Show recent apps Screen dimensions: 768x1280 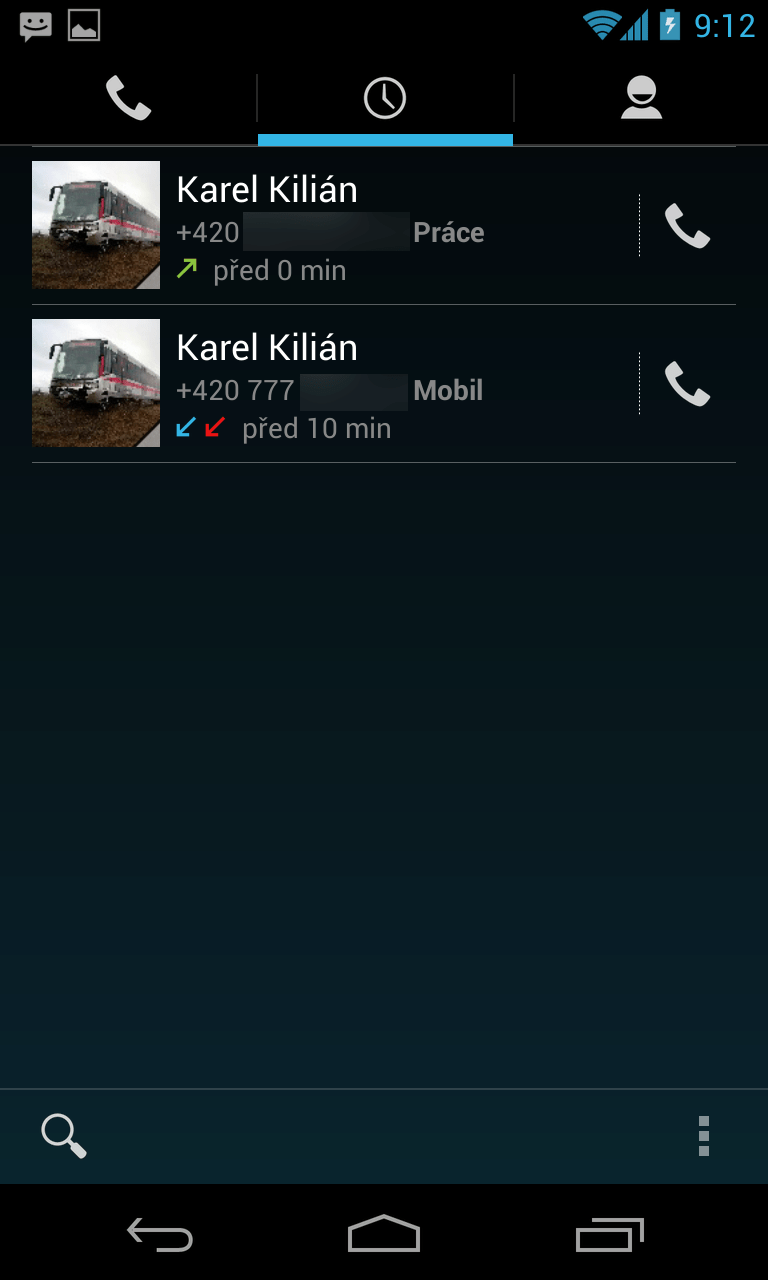(x=609, y=1234)
